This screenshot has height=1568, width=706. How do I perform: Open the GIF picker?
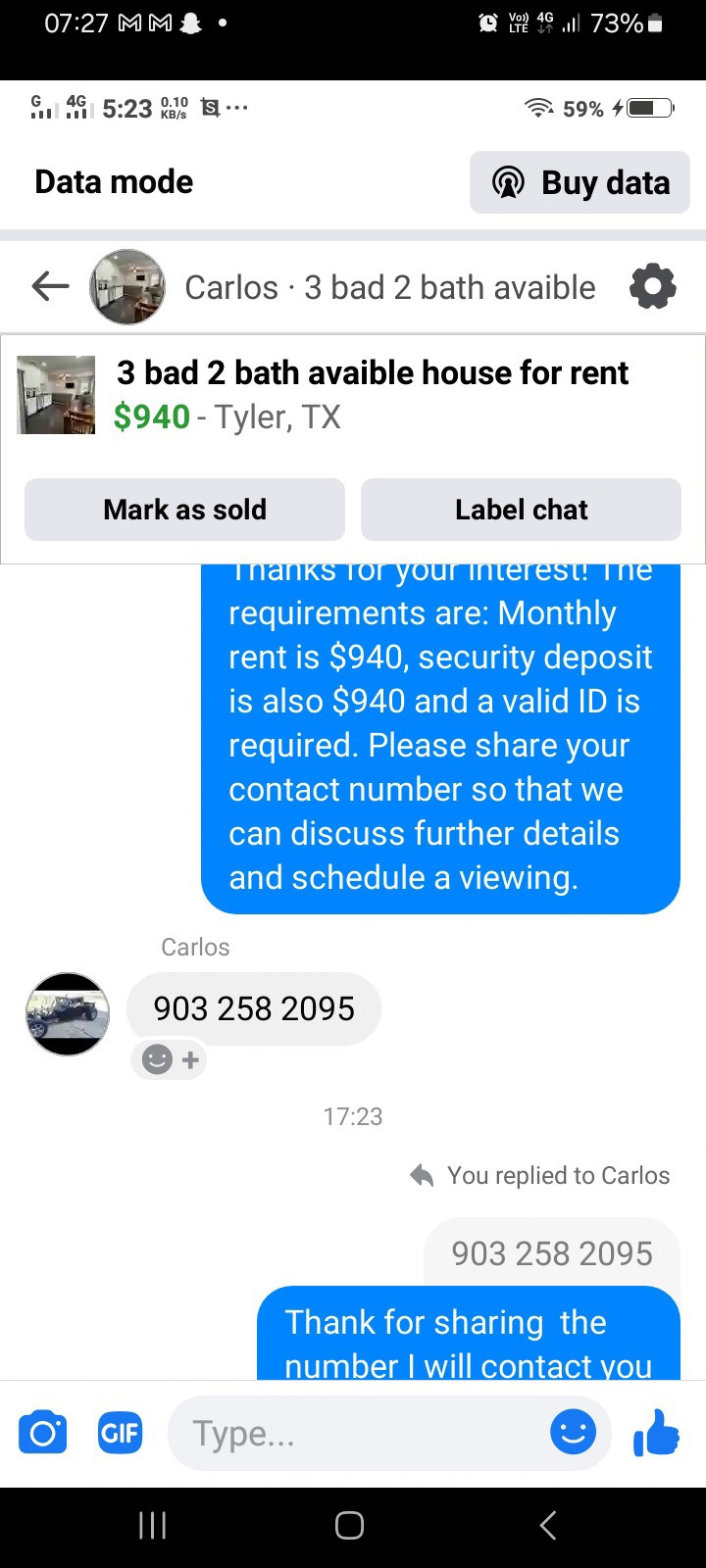point(121,1434)
